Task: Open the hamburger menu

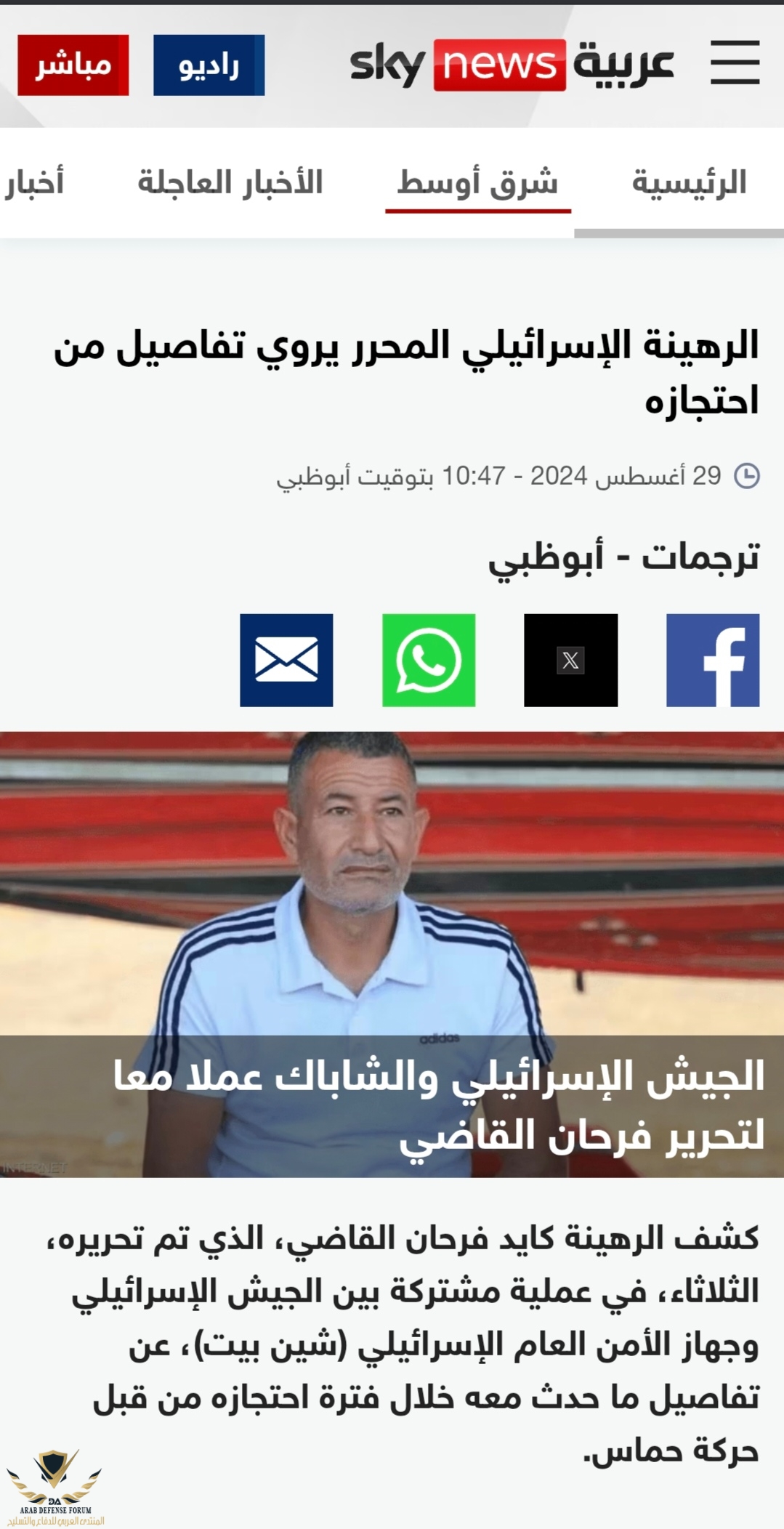Action: pos(735,62)
